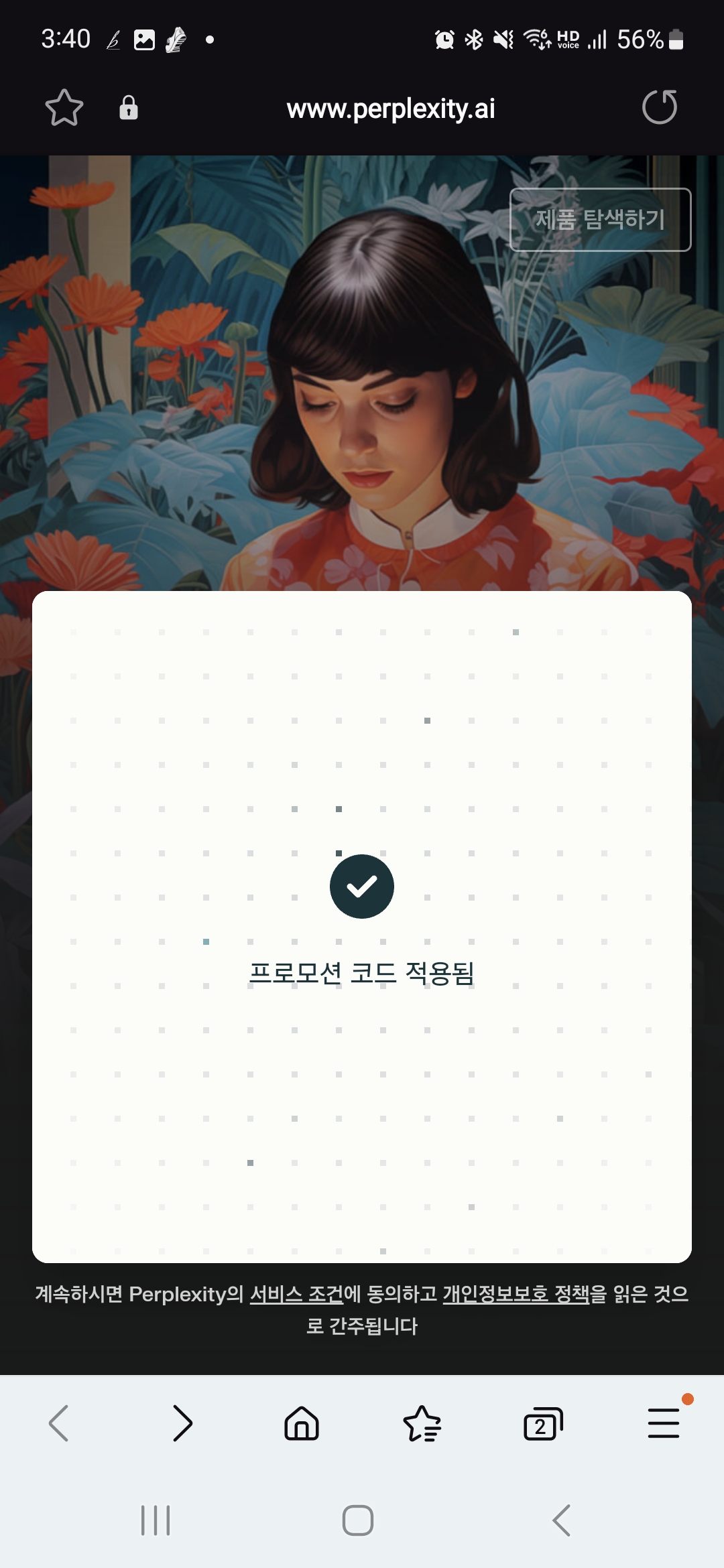The width and height of the screenshot is (724, 1568).
Task: Tap the www.perplexity.ai address bar
Action: [x=391, y=109]
